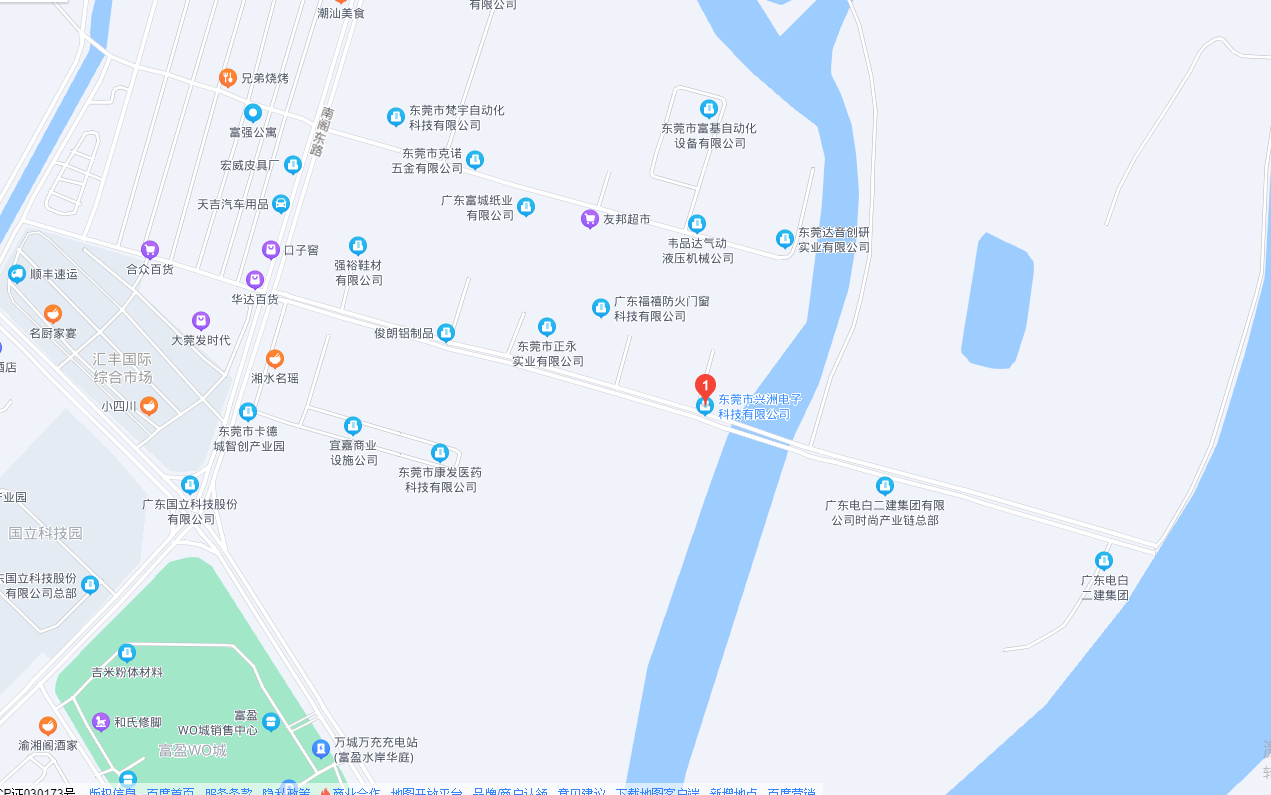This screenshot has height=795, width=1271.
Task: Tap the 合众百货 shopping marker
Action: coord(150,250)
